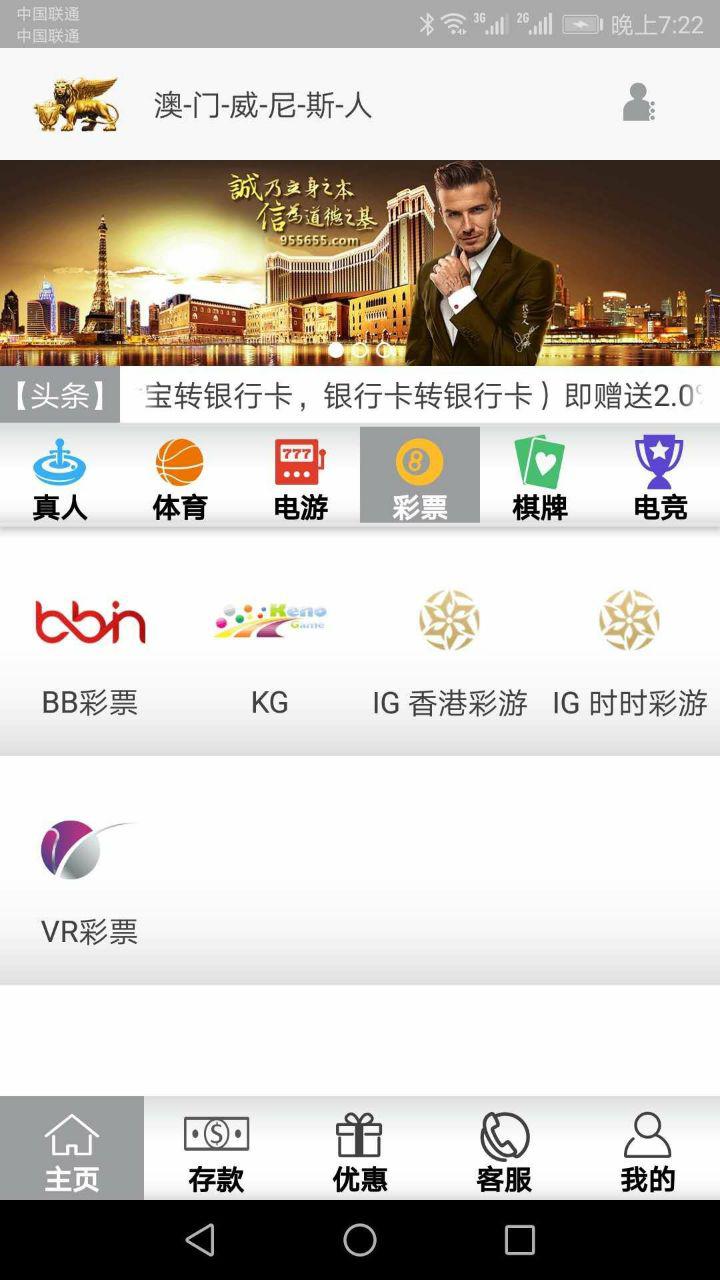
Task: Open the 头条 scrolling announcement
Action: pos(420,395)
